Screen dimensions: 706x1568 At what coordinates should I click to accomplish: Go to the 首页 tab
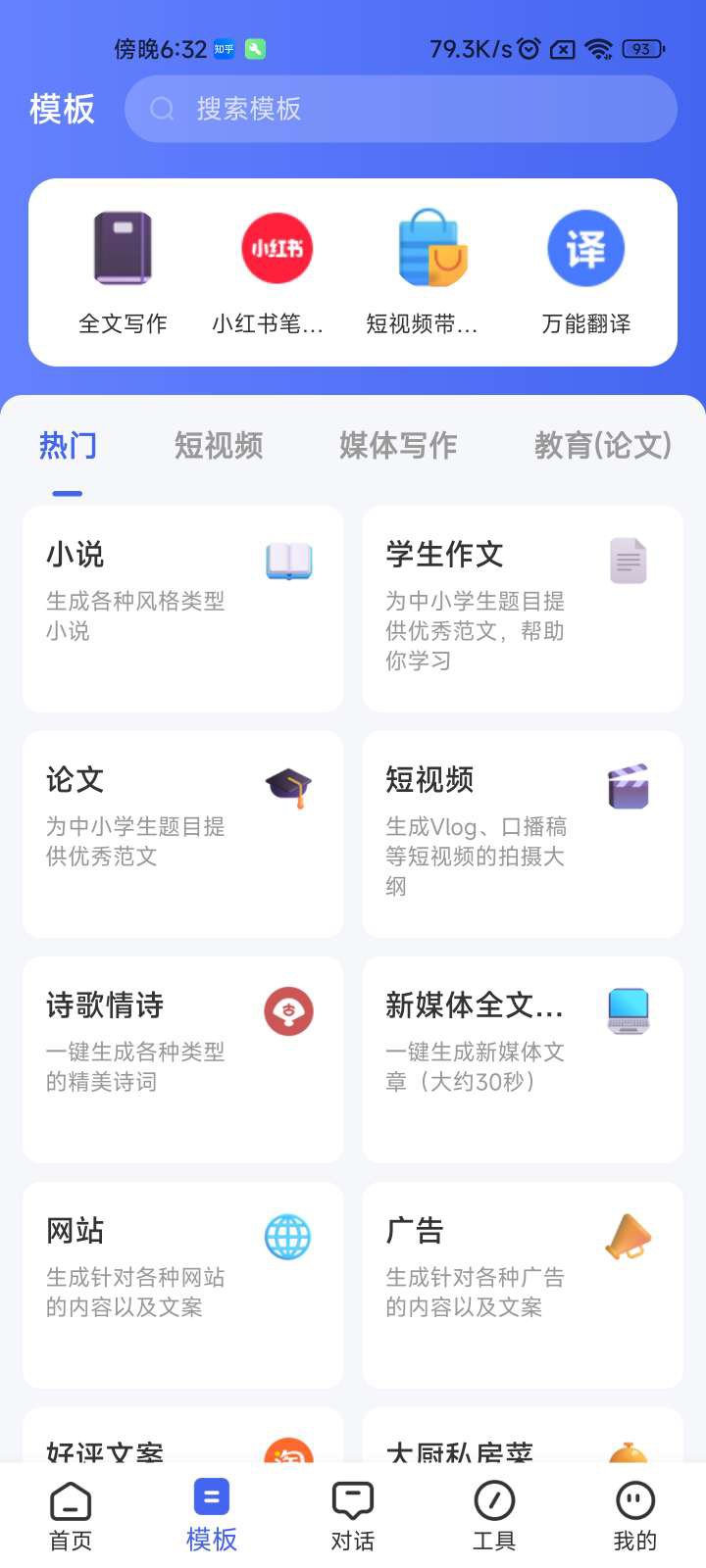click(x=71, y=1516)
